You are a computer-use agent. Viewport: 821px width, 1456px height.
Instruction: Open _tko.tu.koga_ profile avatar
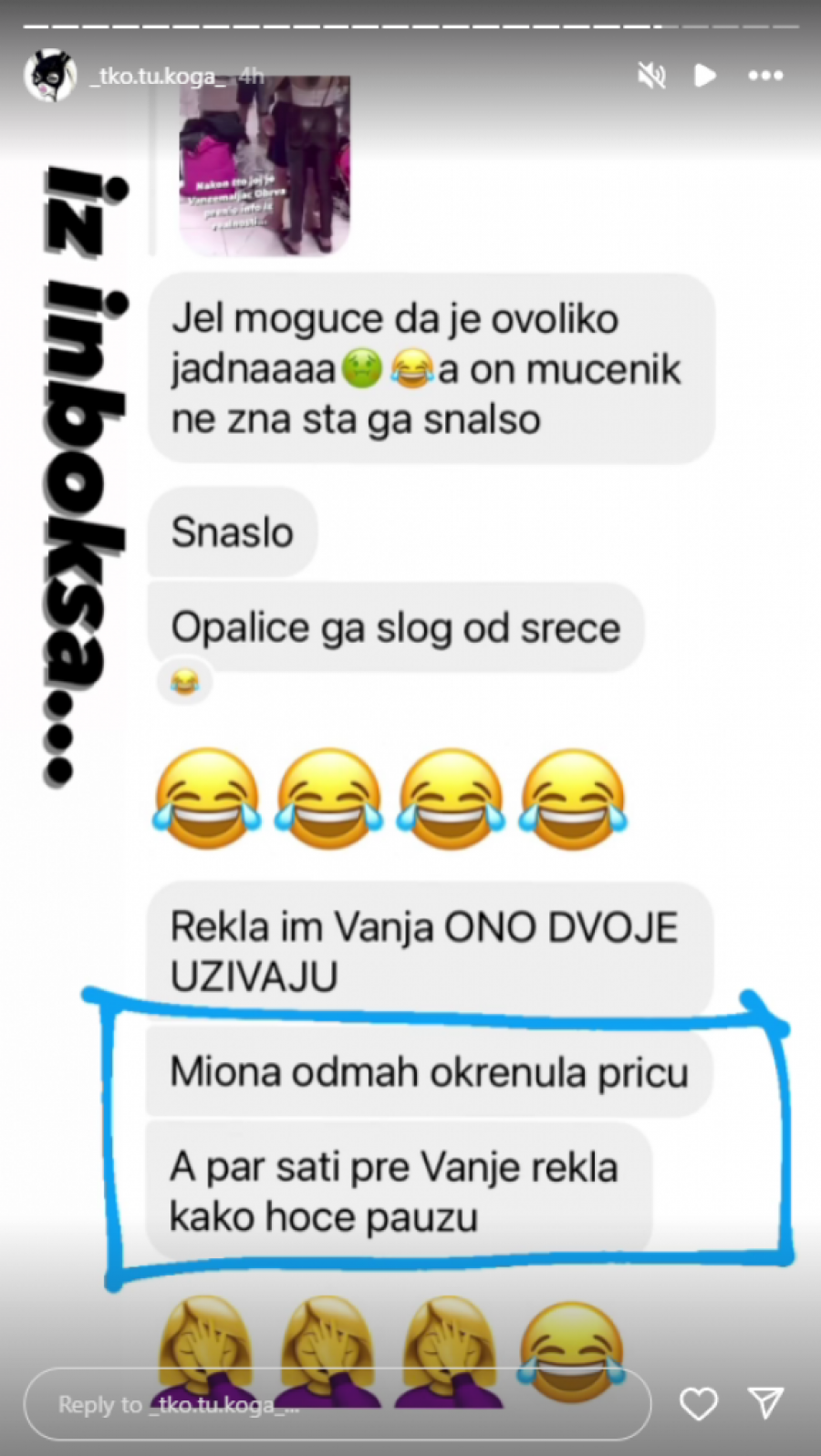click(50, 76)
